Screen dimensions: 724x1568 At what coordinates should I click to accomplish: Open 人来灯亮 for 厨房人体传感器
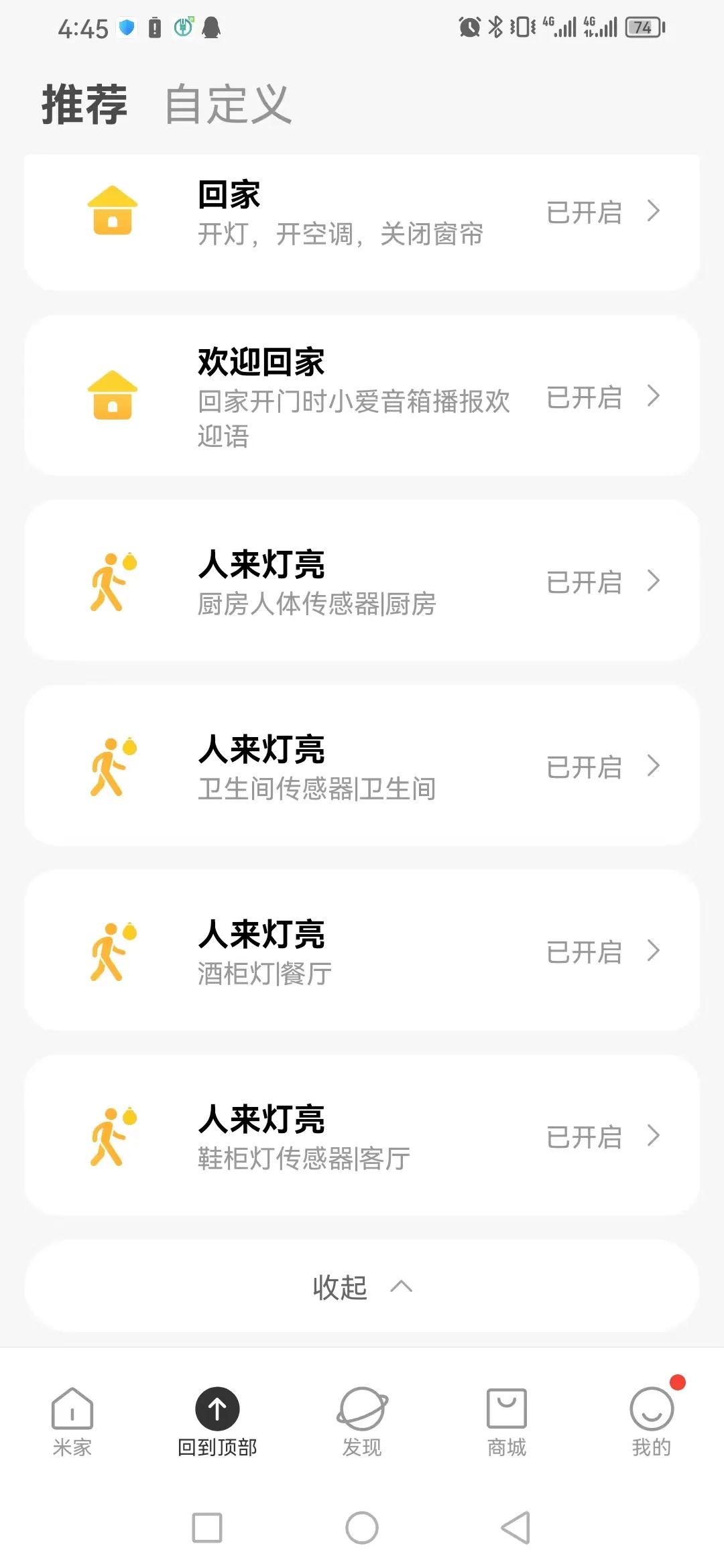(x=362, y=580)
